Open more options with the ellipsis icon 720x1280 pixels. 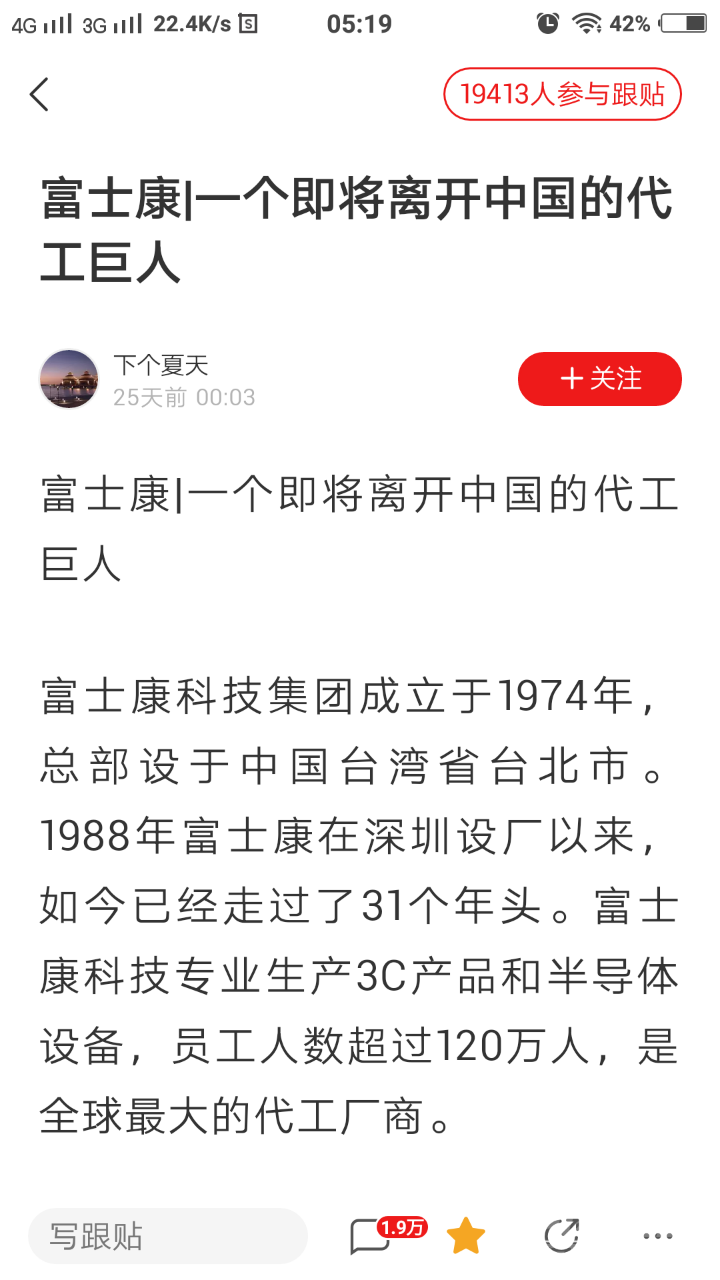click(x=660, y=1235)
